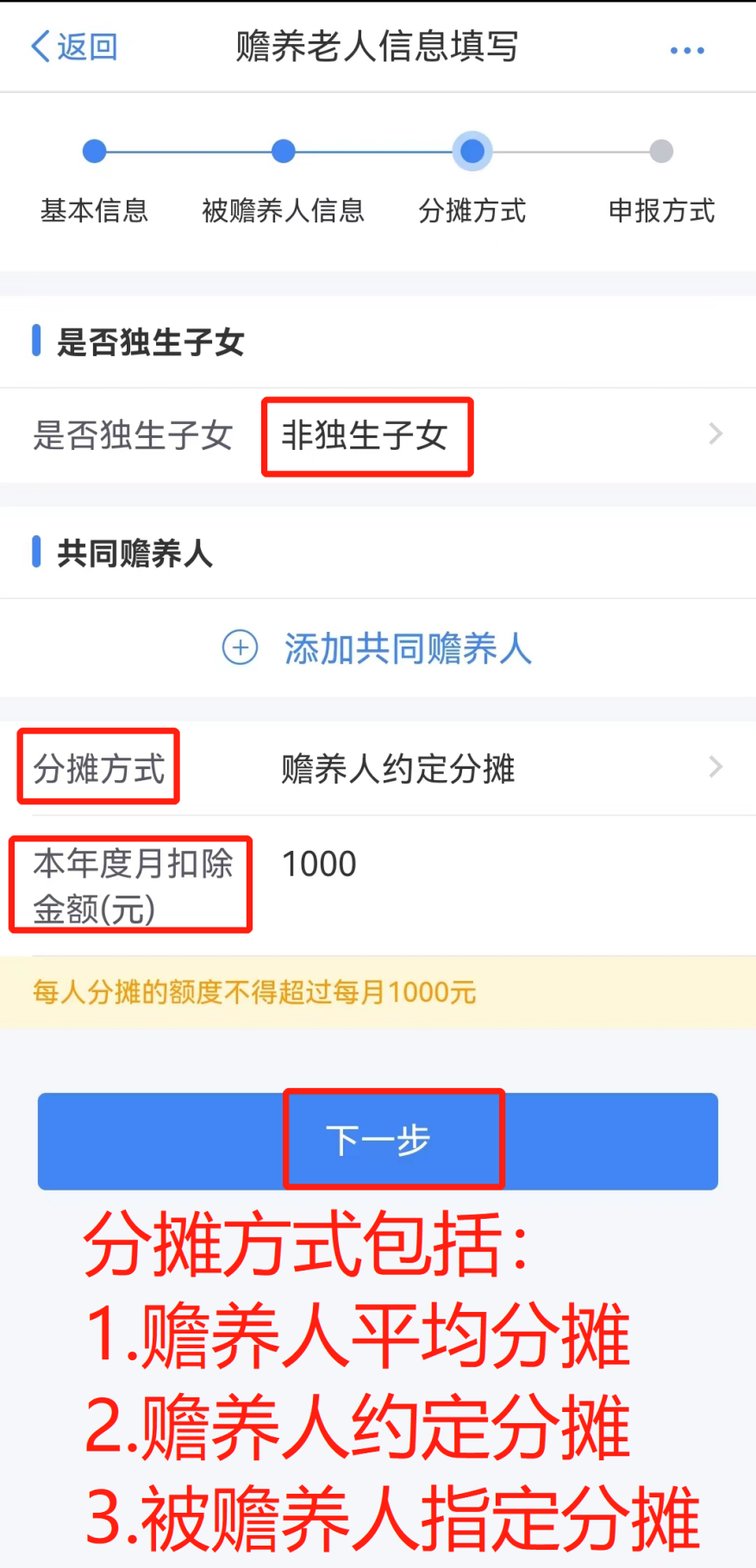Add a co-supporter via 添加共同赡养人
Screen dimensions: 756x1568
click(x=378, y=648)
